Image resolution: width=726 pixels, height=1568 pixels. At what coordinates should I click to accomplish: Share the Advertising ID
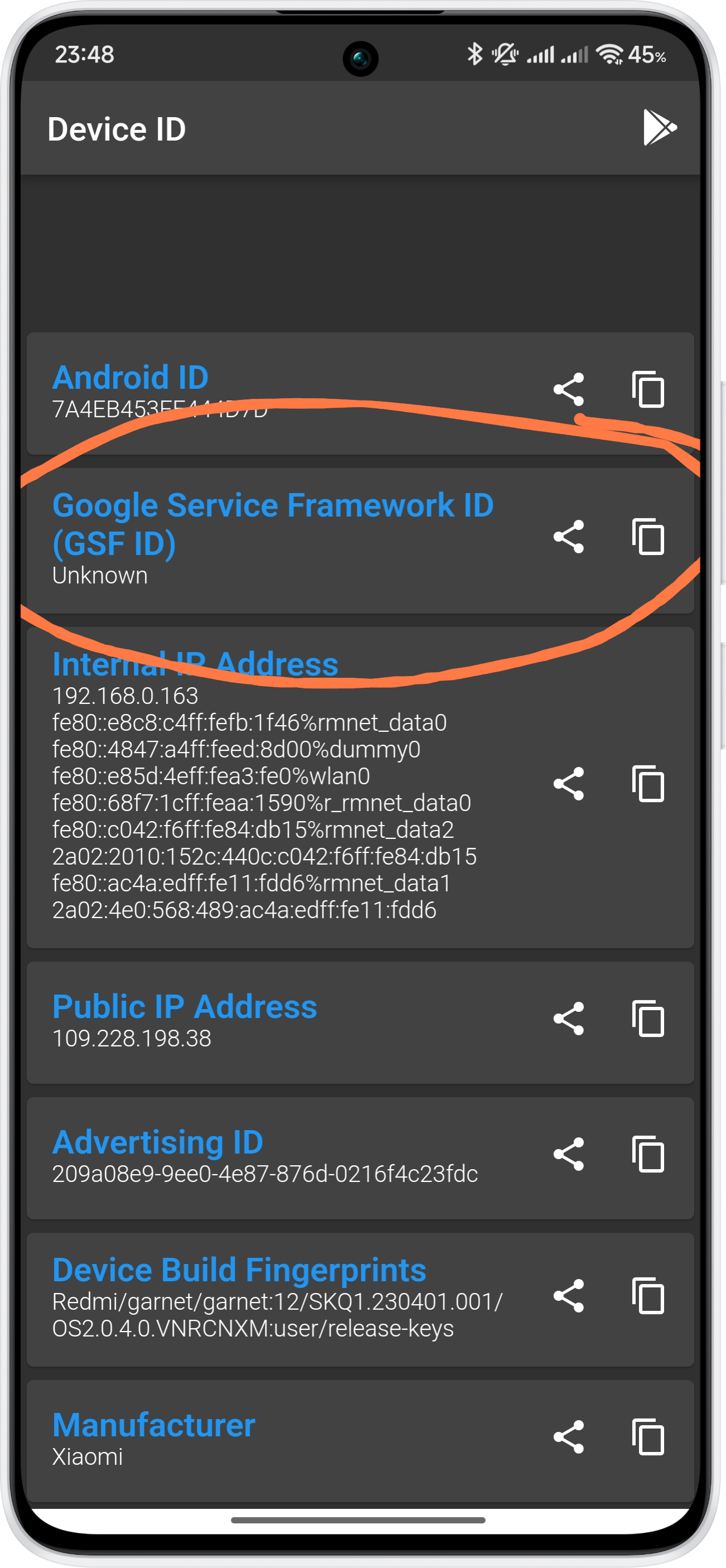568,1154
